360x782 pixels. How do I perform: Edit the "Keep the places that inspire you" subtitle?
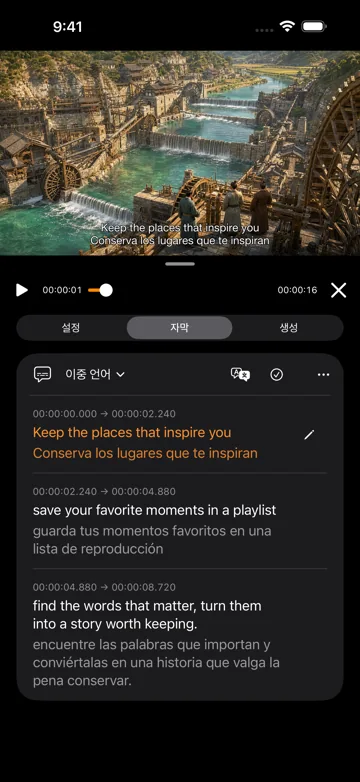coord(310,434)
